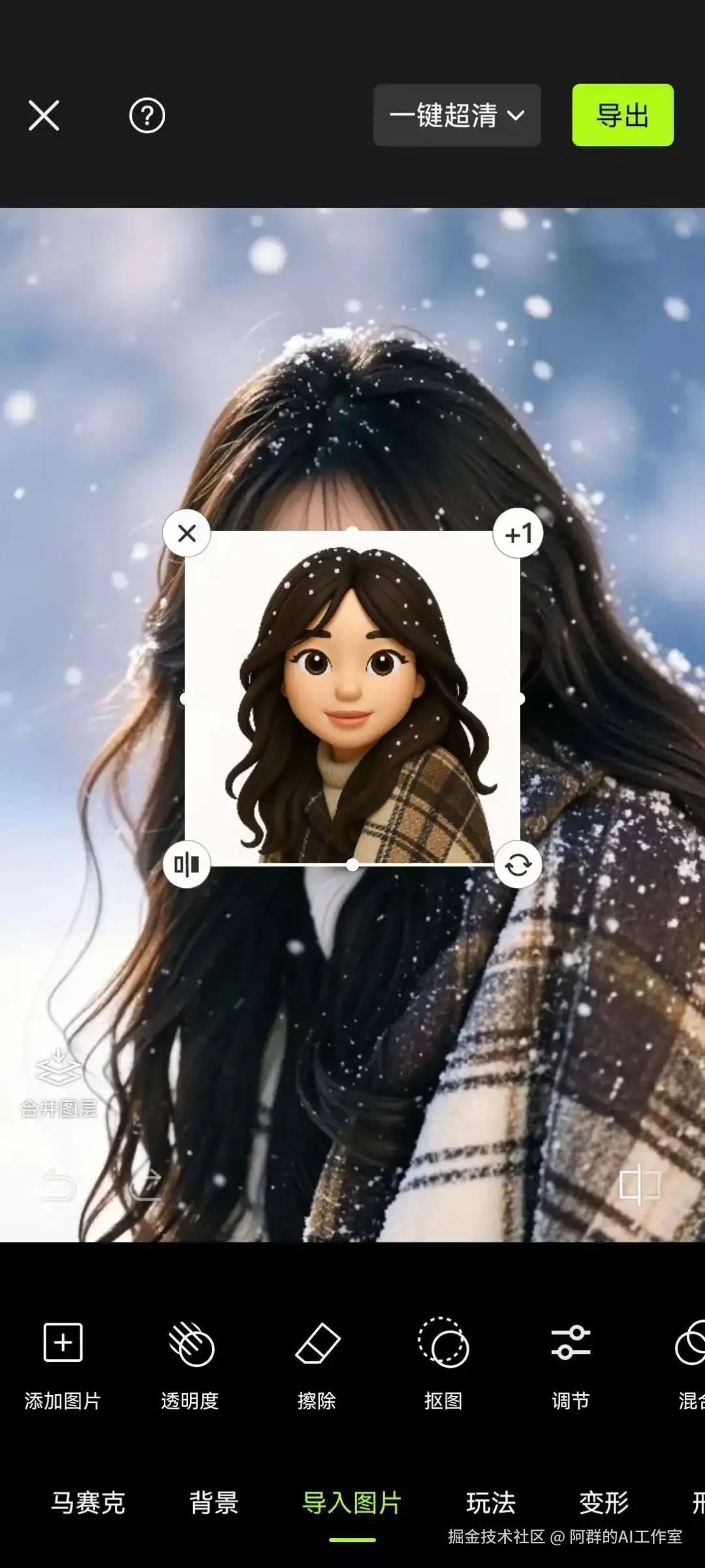Choose the 擦除 eraser tool
This screenshot has height=1568, width=705.
pyautogui.click(x=317, y=1360)
